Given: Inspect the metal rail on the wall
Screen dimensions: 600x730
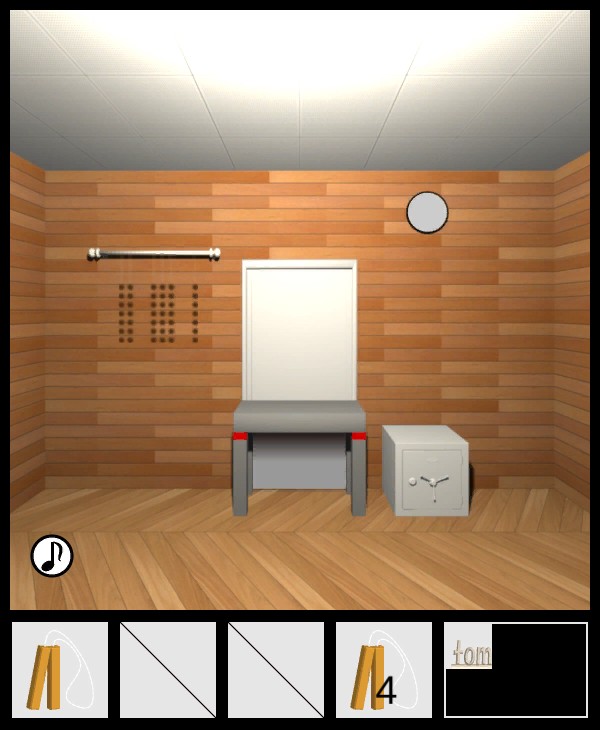Looking at the screenshot, I should coord(153,254).
